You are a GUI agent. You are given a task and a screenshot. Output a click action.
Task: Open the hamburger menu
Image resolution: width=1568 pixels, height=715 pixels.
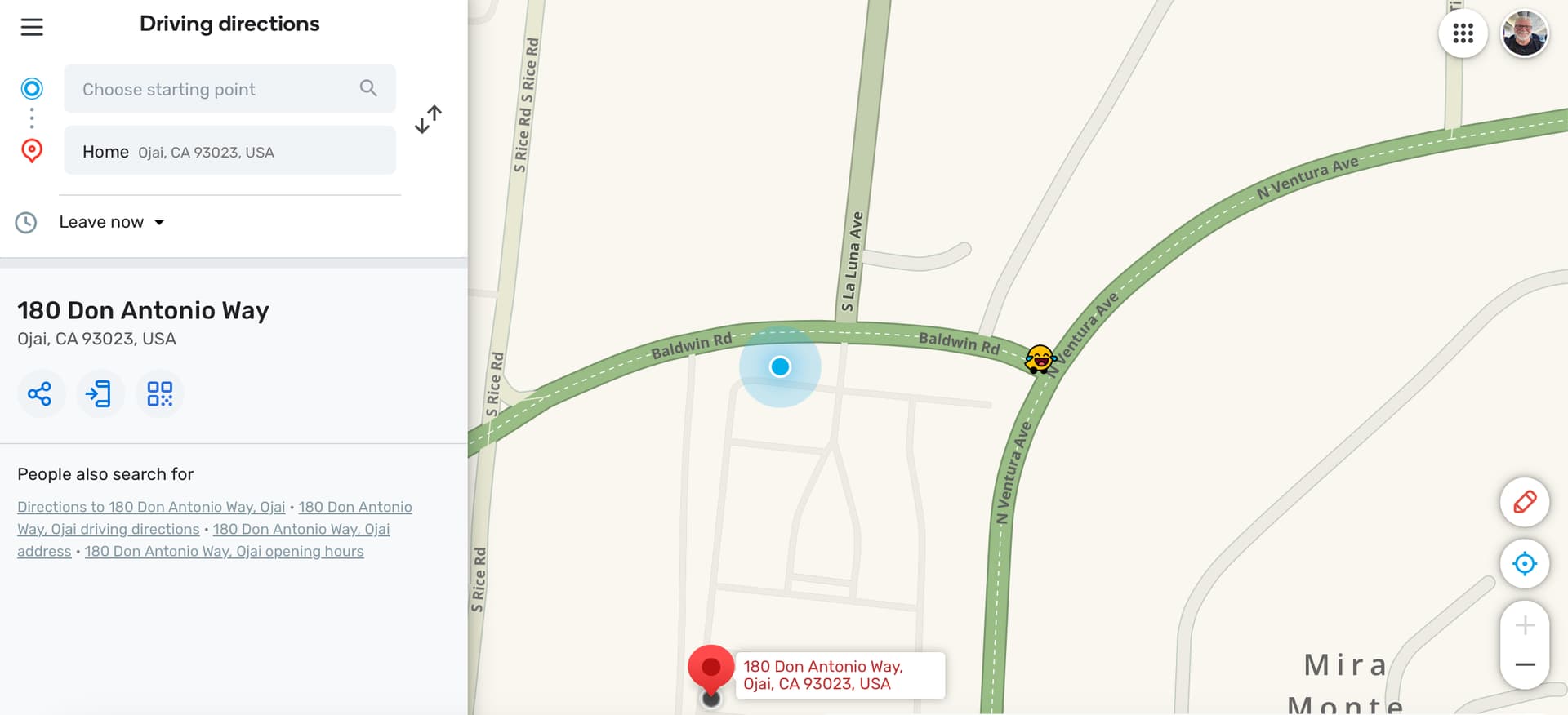tap(32, 27)
